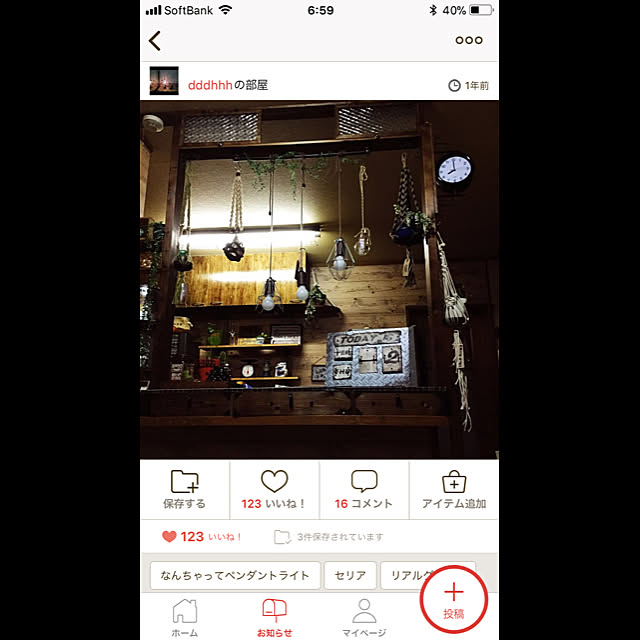Open dddhhh's profile avatar

click(164, 82)
